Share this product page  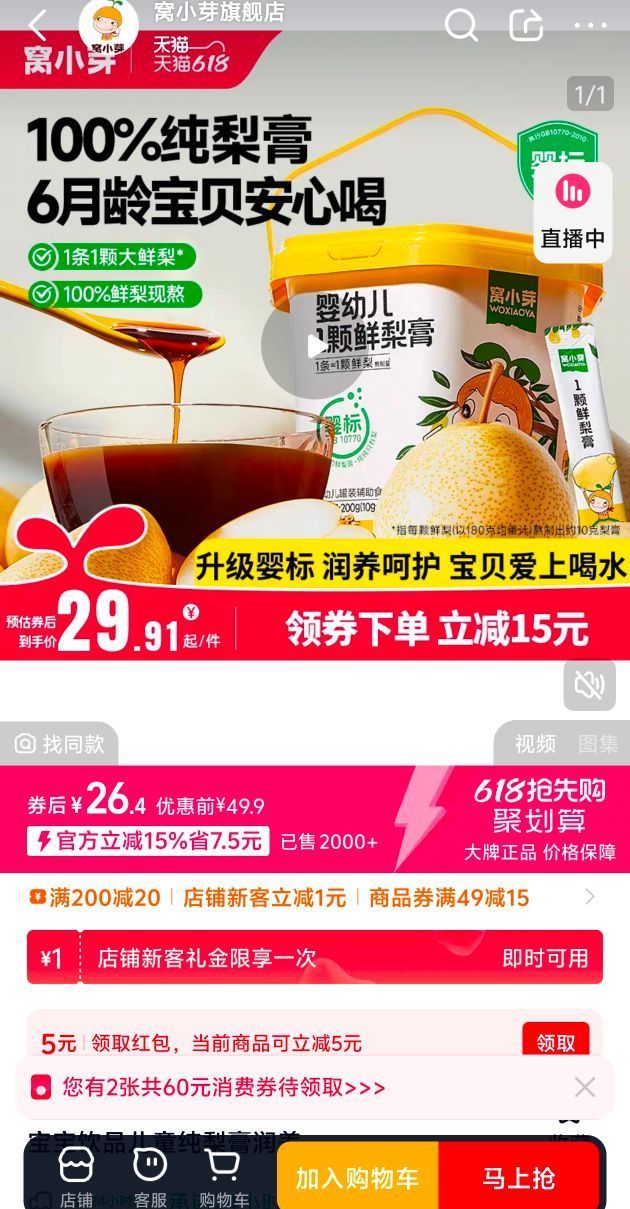point(526,26)
